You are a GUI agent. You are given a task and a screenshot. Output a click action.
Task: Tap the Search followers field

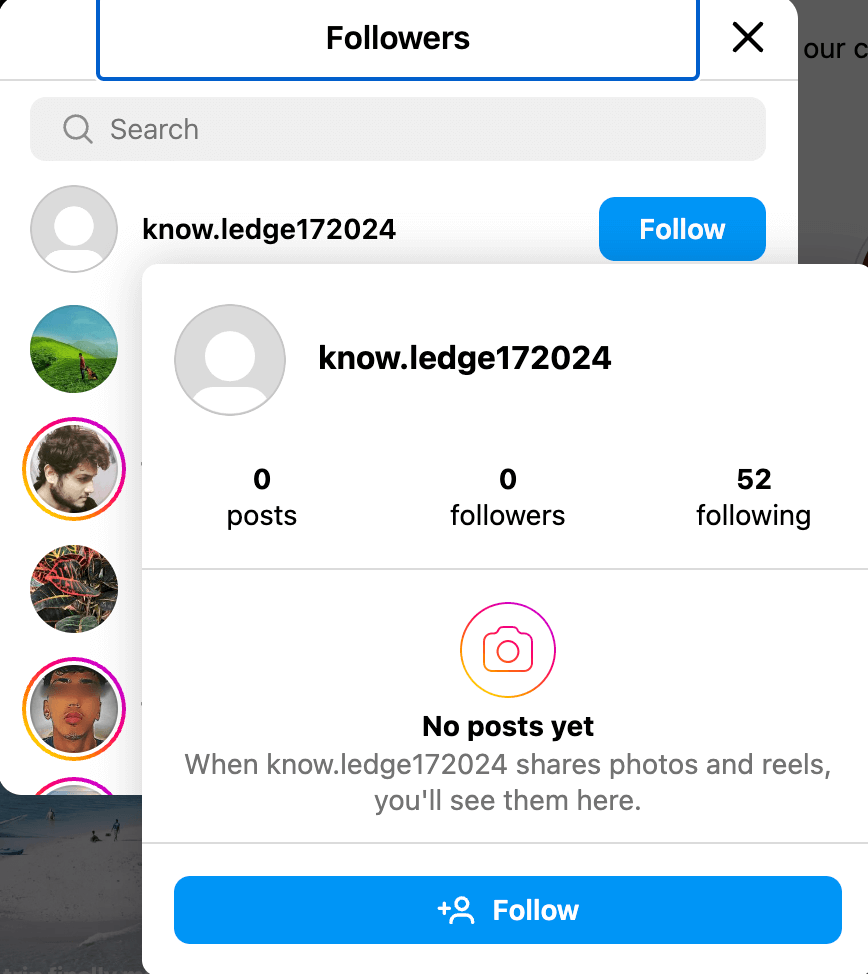[x=398, y=129]
